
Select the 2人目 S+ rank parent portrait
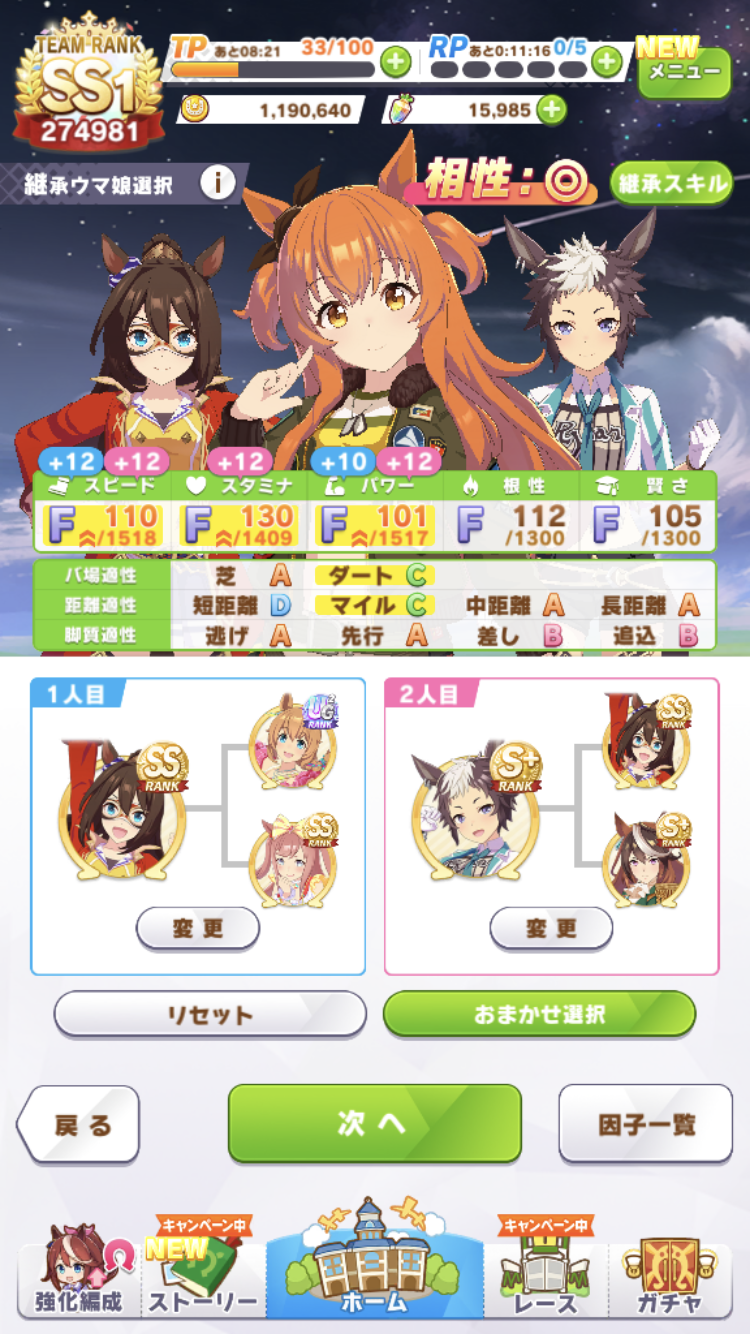click(476, 810)
